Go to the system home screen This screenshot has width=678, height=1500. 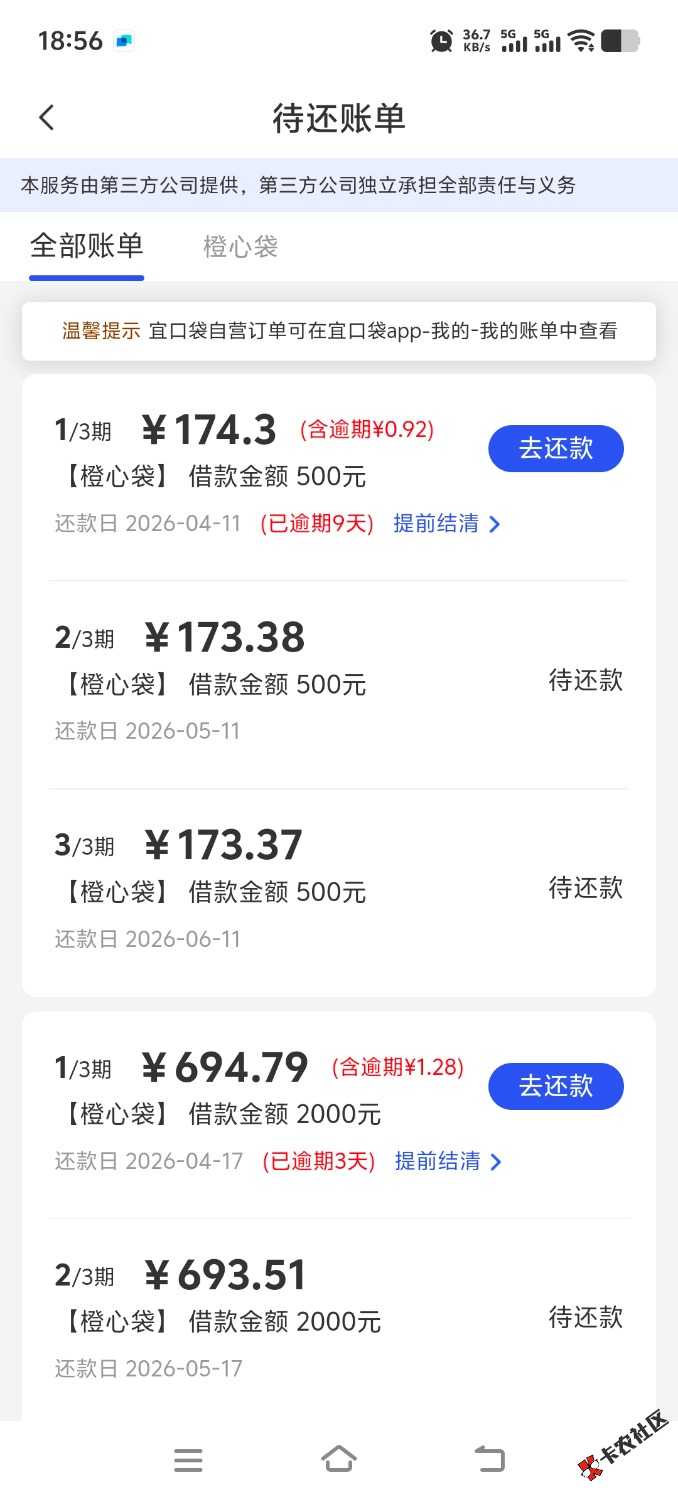pyautogui.click(x=339, y=1460)
